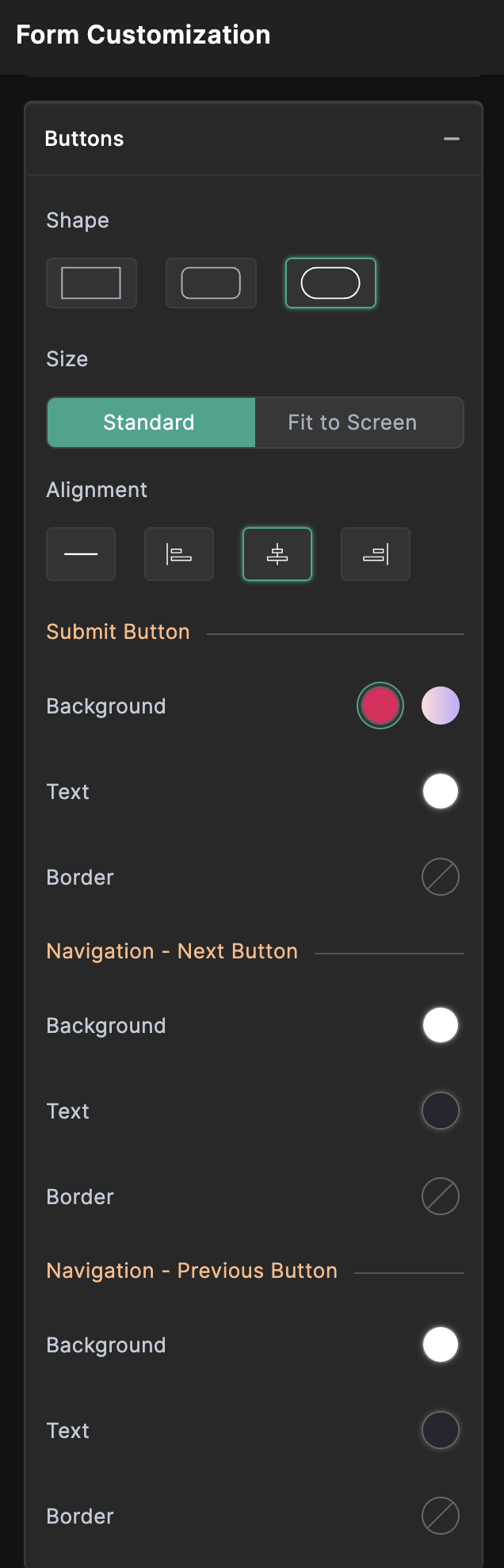Choose the slightly rounded button shape

coord(211,283)
